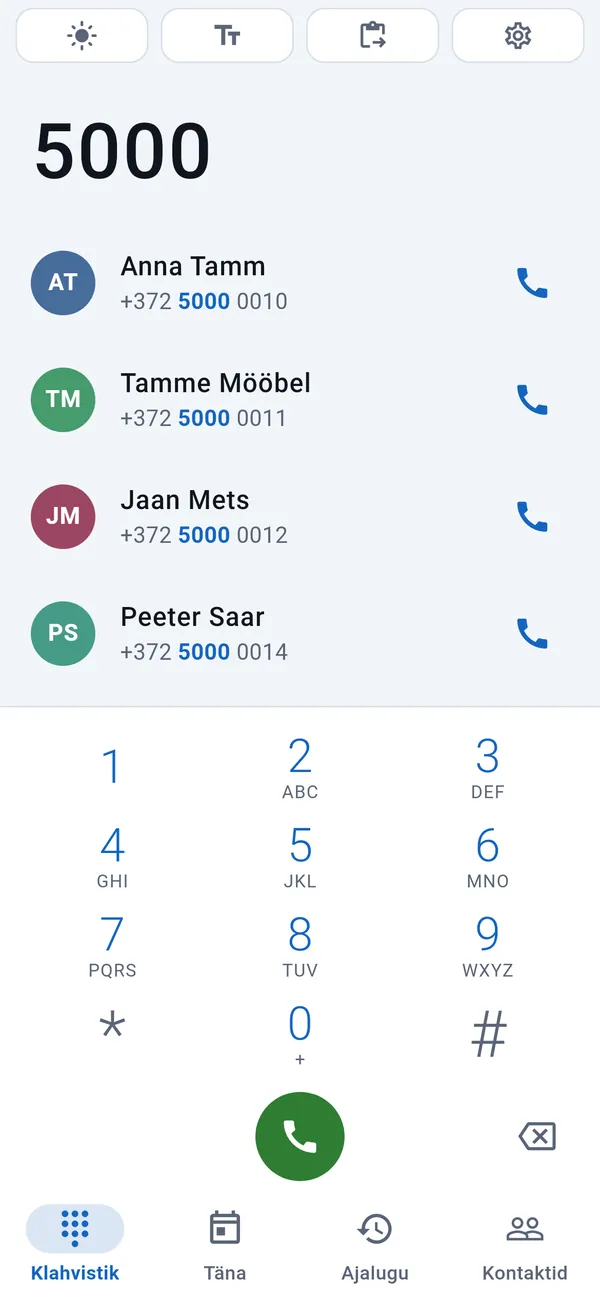Toggle the brightness theme button
The image size is (600, 1298).
pyautogui.click(x=82, y=36)
